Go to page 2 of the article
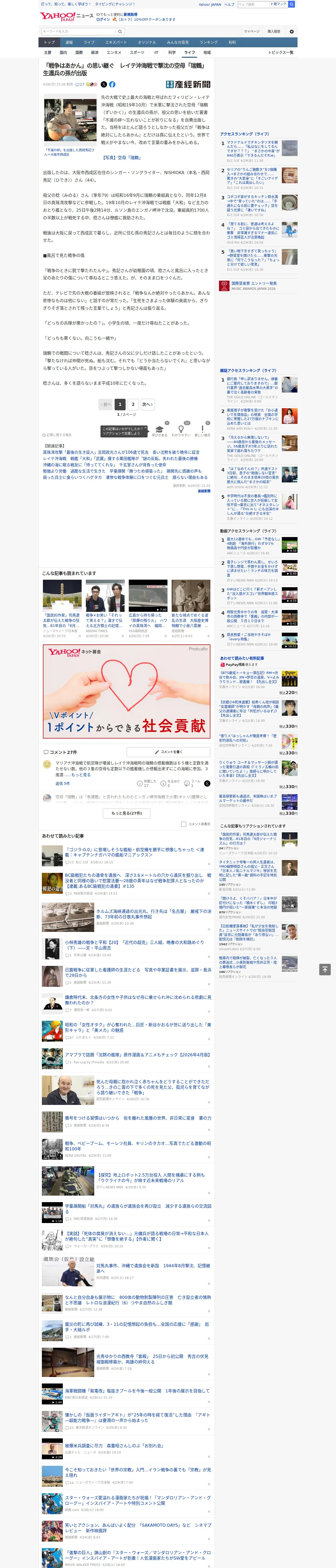The image size is (336, 1568). [133, 404]
